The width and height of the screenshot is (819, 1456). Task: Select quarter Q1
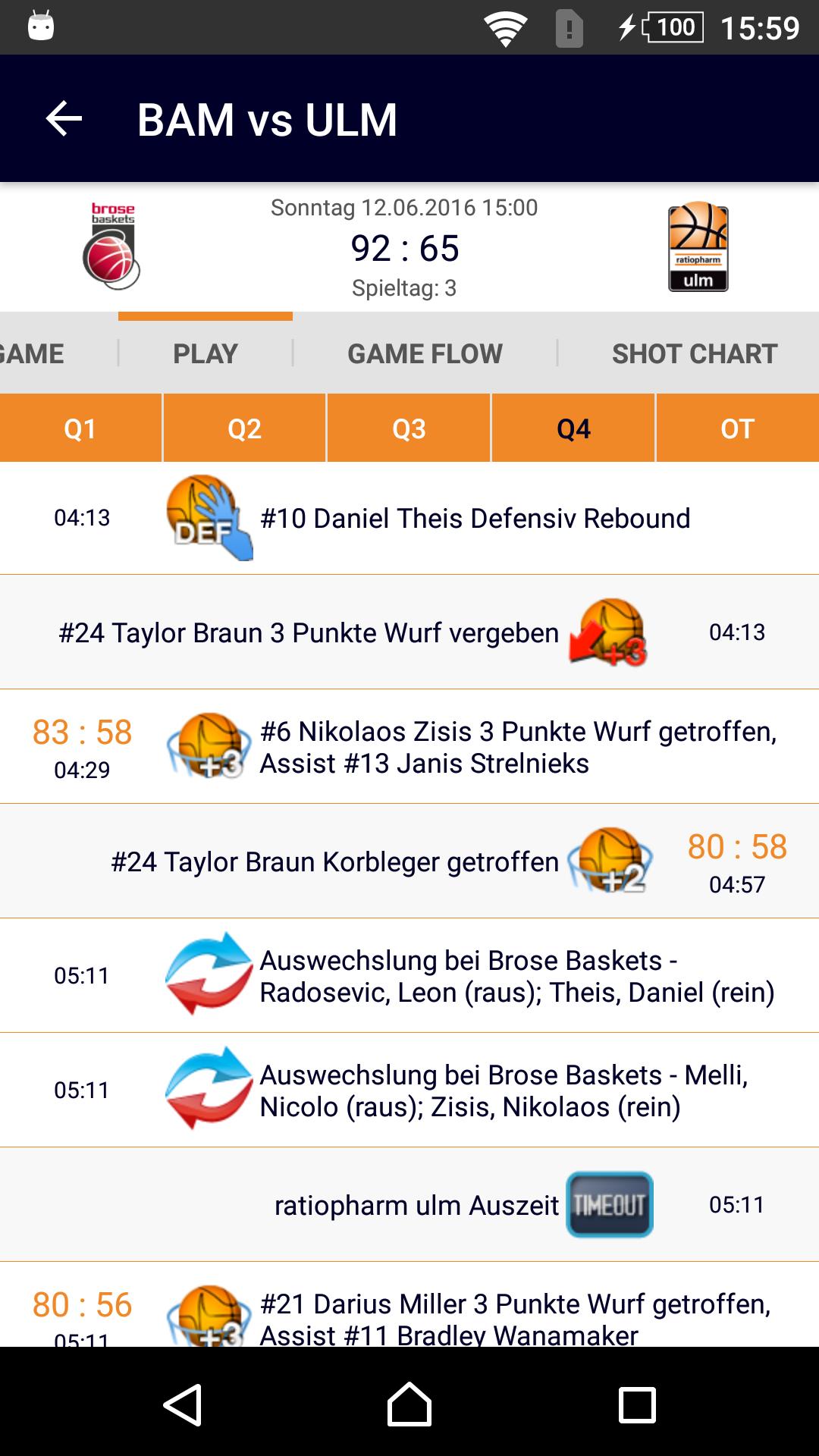tap(80, 427)
